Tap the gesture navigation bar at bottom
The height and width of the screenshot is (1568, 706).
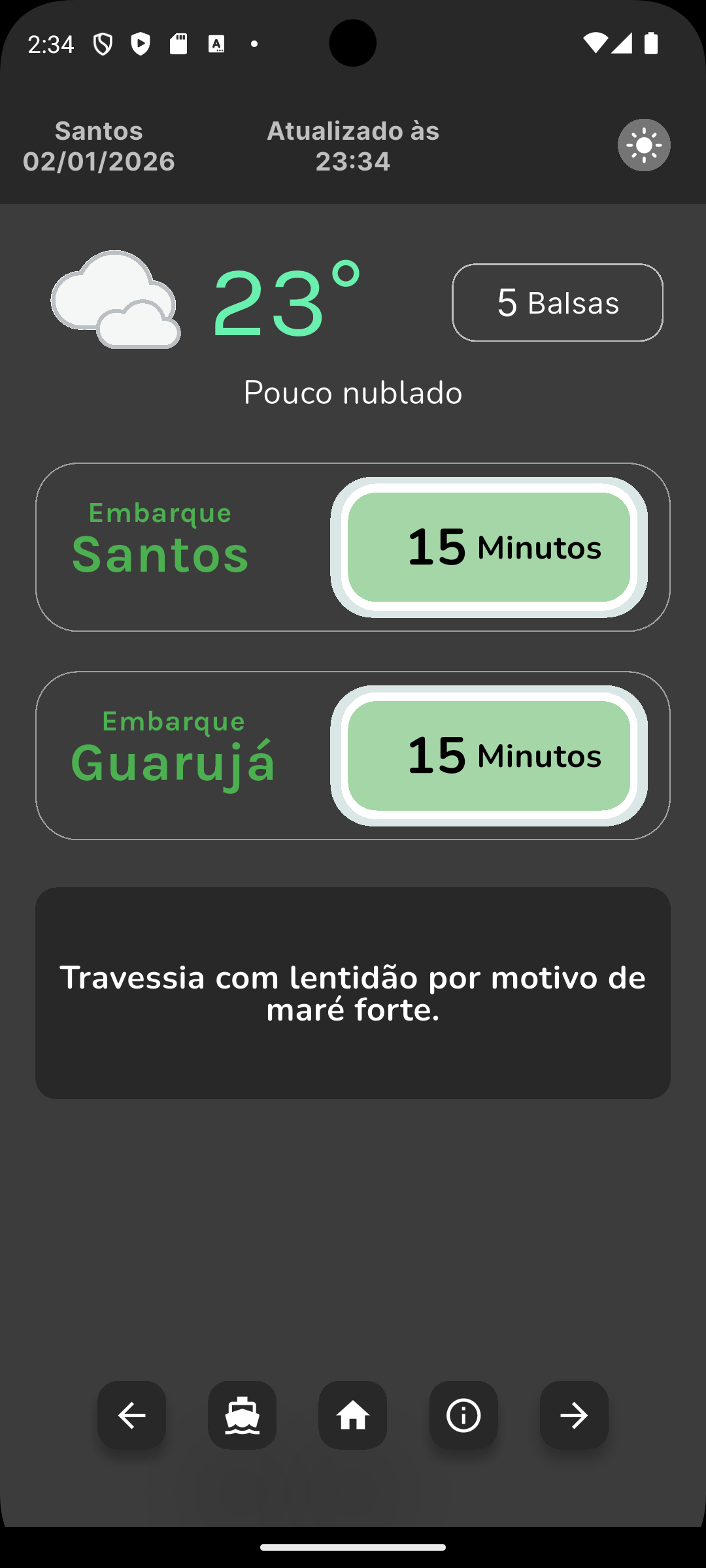353,1547
